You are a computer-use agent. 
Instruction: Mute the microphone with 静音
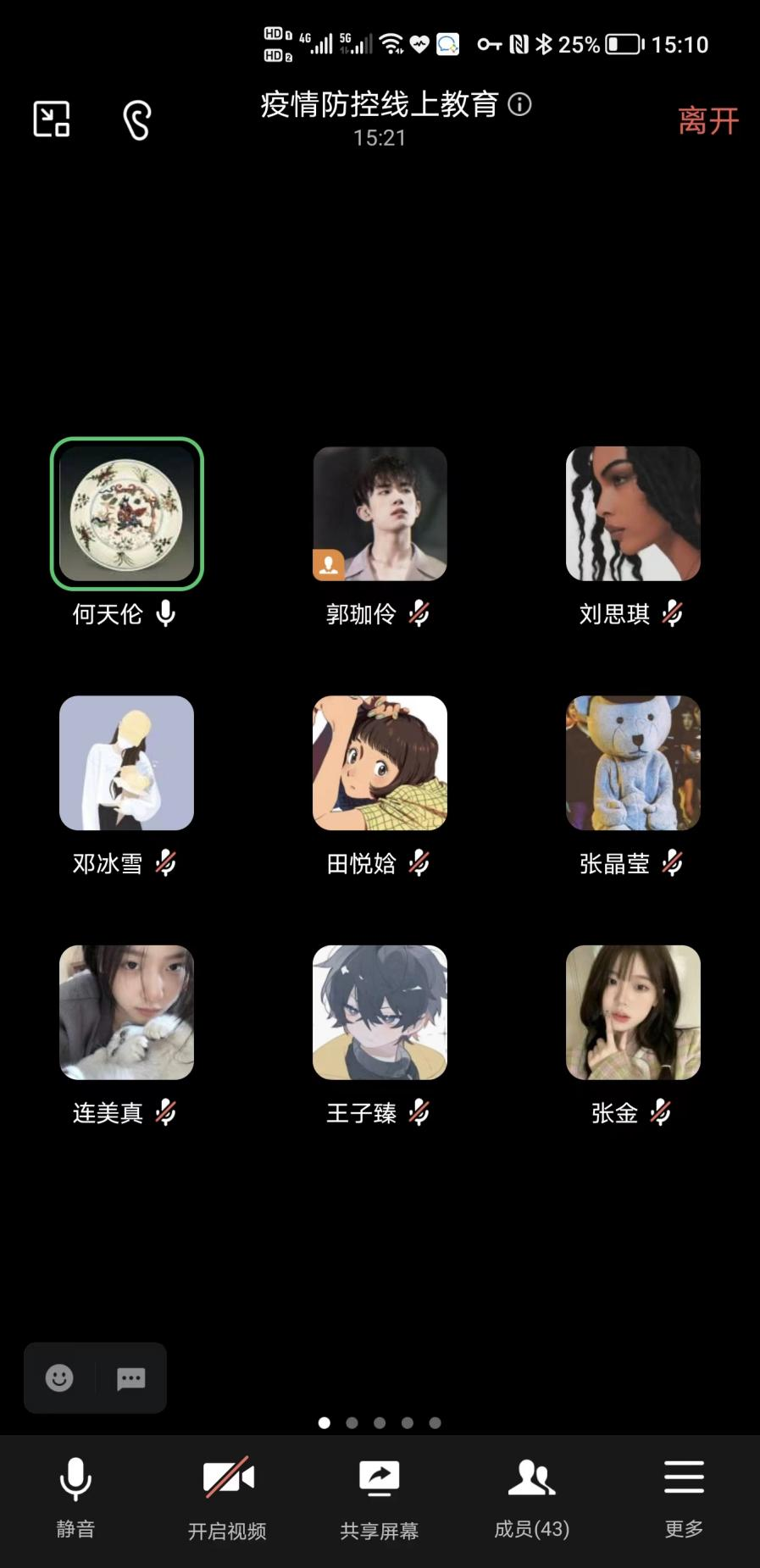(x=75, y=1496)
